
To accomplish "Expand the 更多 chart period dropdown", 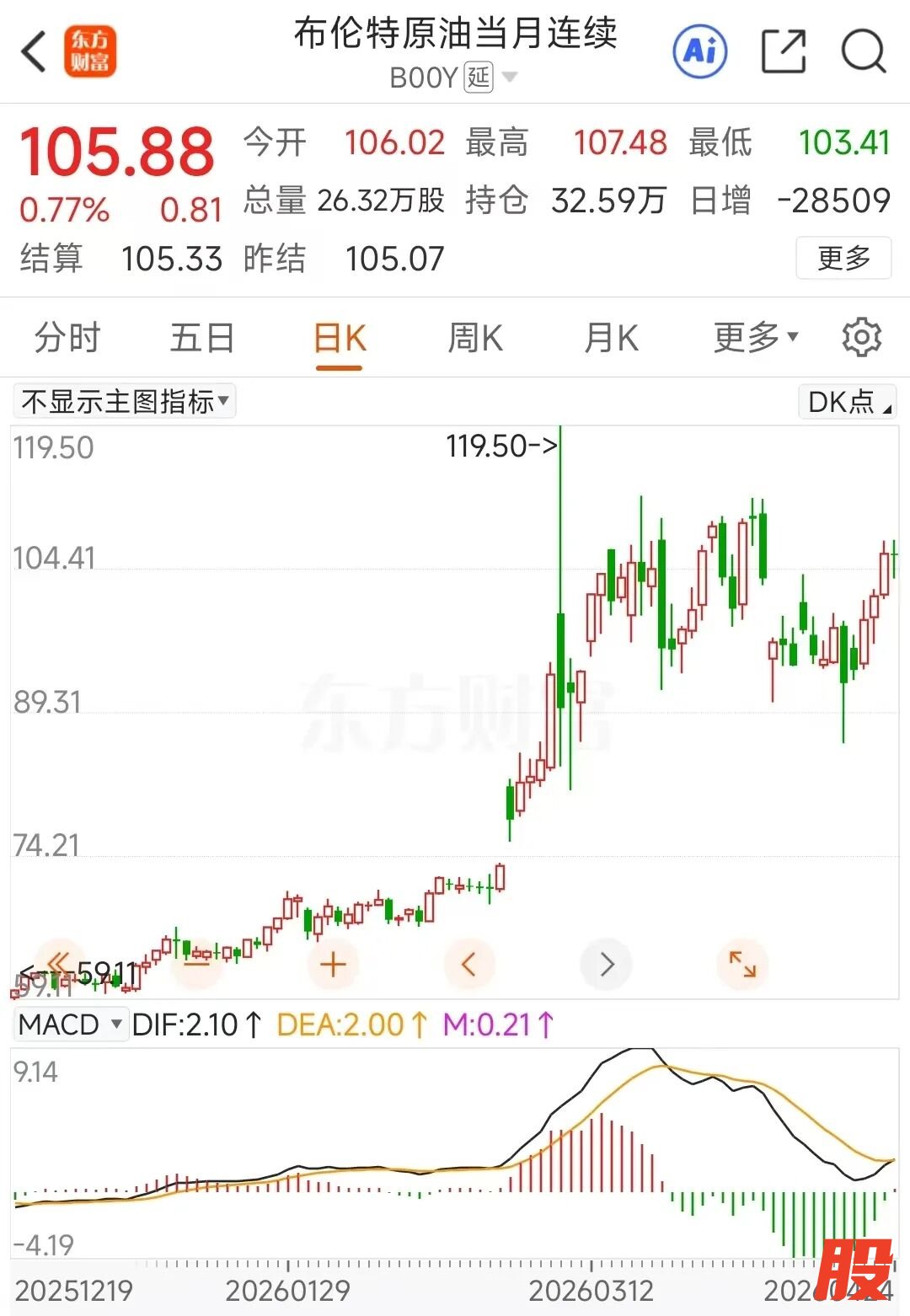I will [755, 339].
